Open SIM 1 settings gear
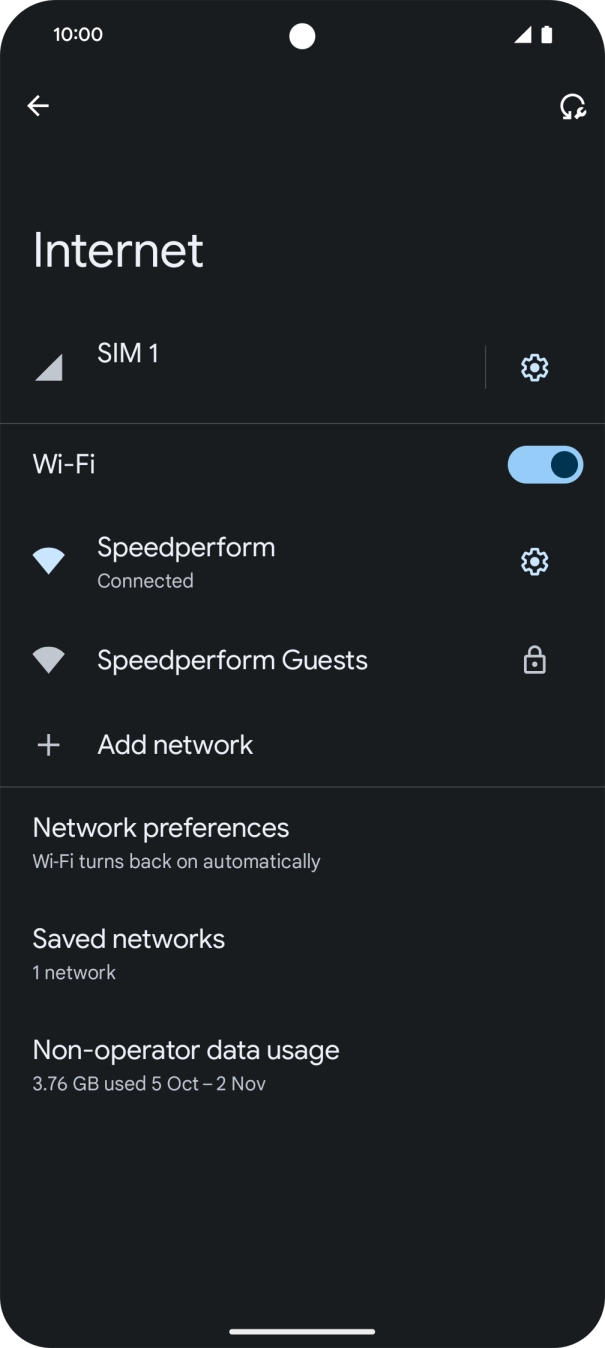Image resolution: width=605 pixels, height=1348 pixels. [535, 368]
